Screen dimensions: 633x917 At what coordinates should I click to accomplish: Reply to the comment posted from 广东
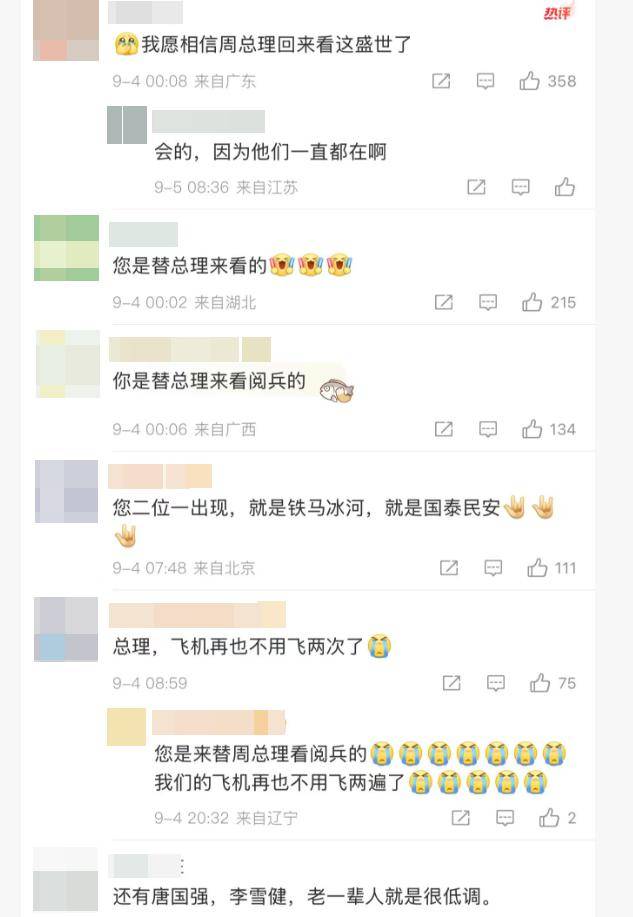485,81
